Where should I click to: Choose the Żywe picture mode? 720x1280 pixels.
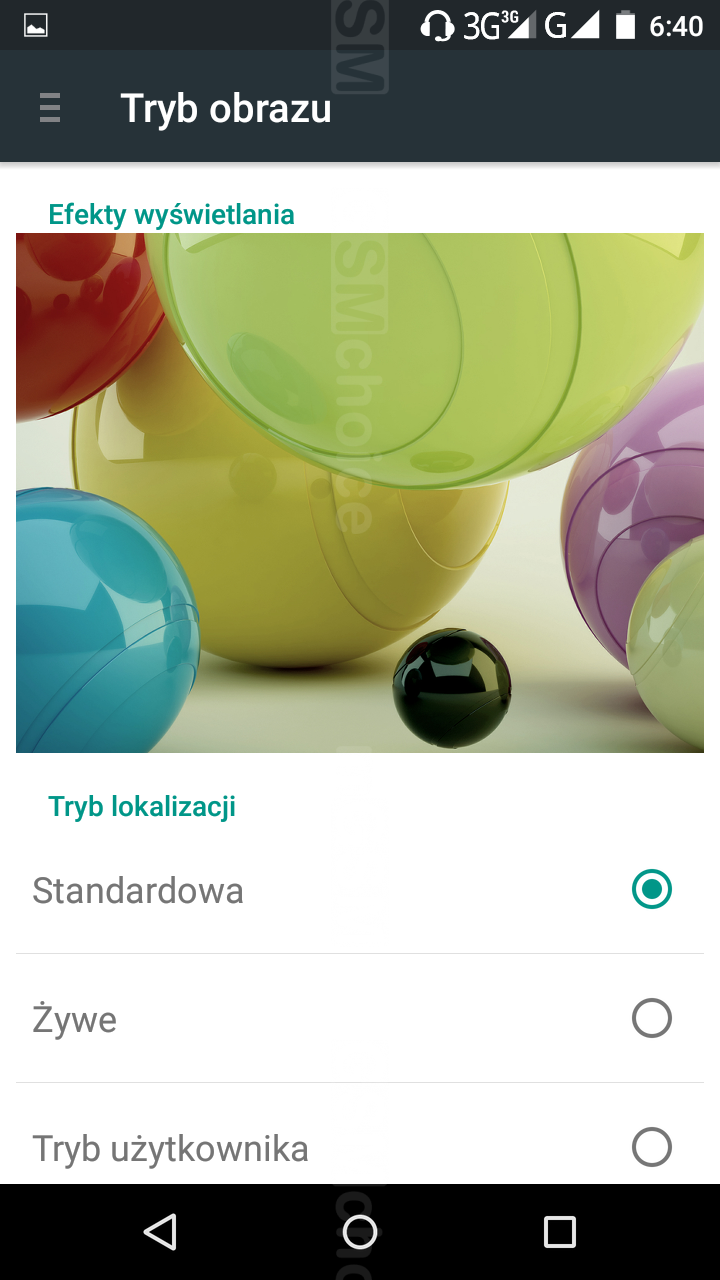(651, 1019)
